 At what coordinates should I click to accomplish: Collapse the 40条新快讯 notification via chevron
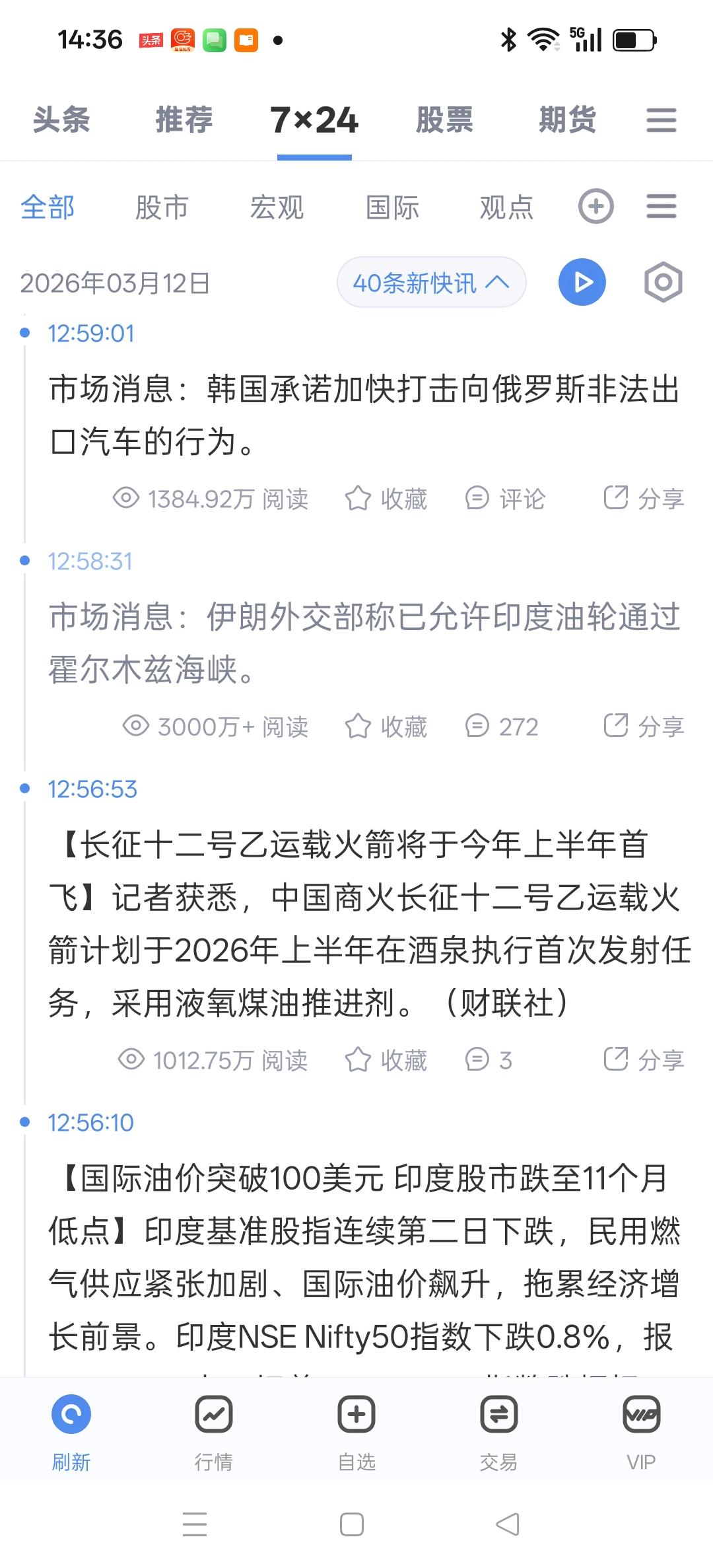click(497, 281)
